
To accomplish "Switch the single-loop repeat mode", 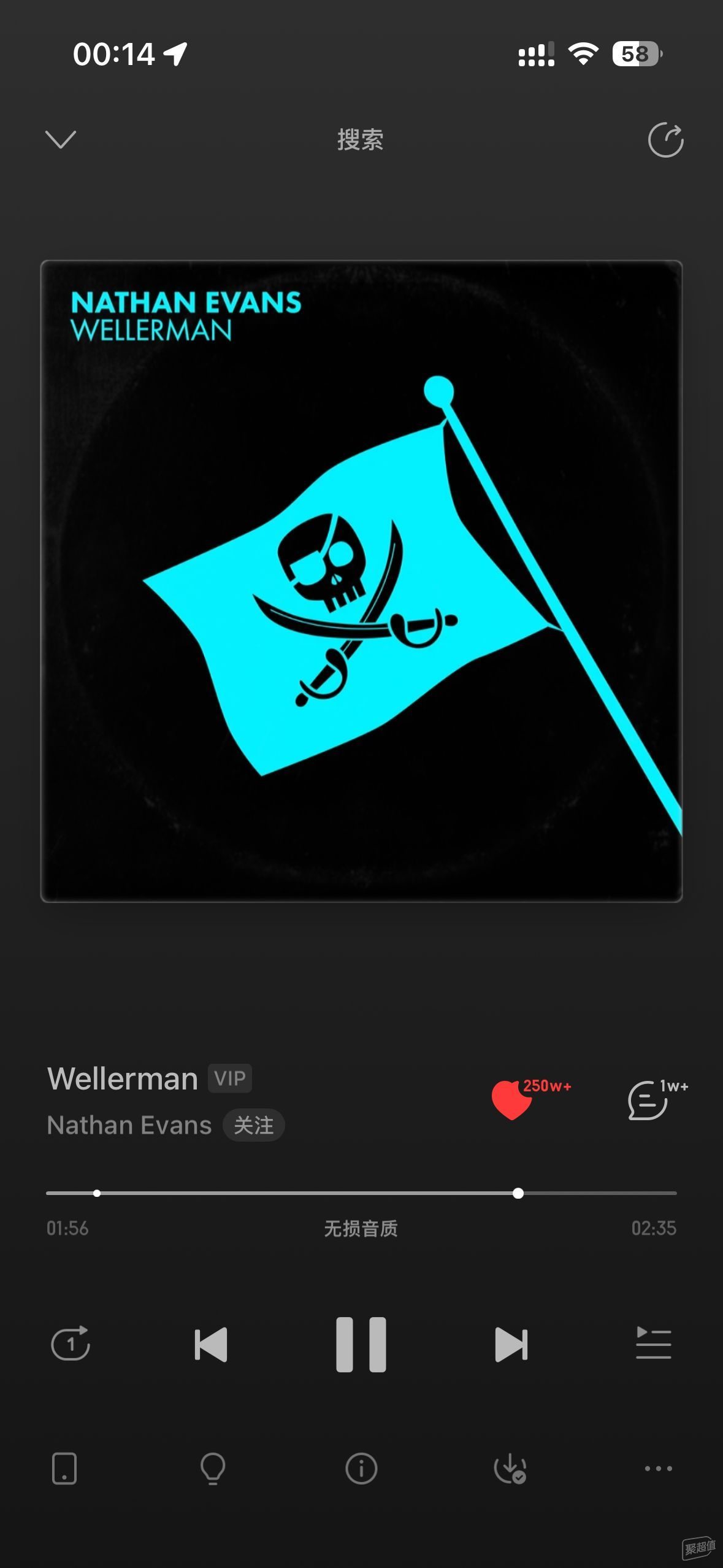I will tap(71, 1344).
